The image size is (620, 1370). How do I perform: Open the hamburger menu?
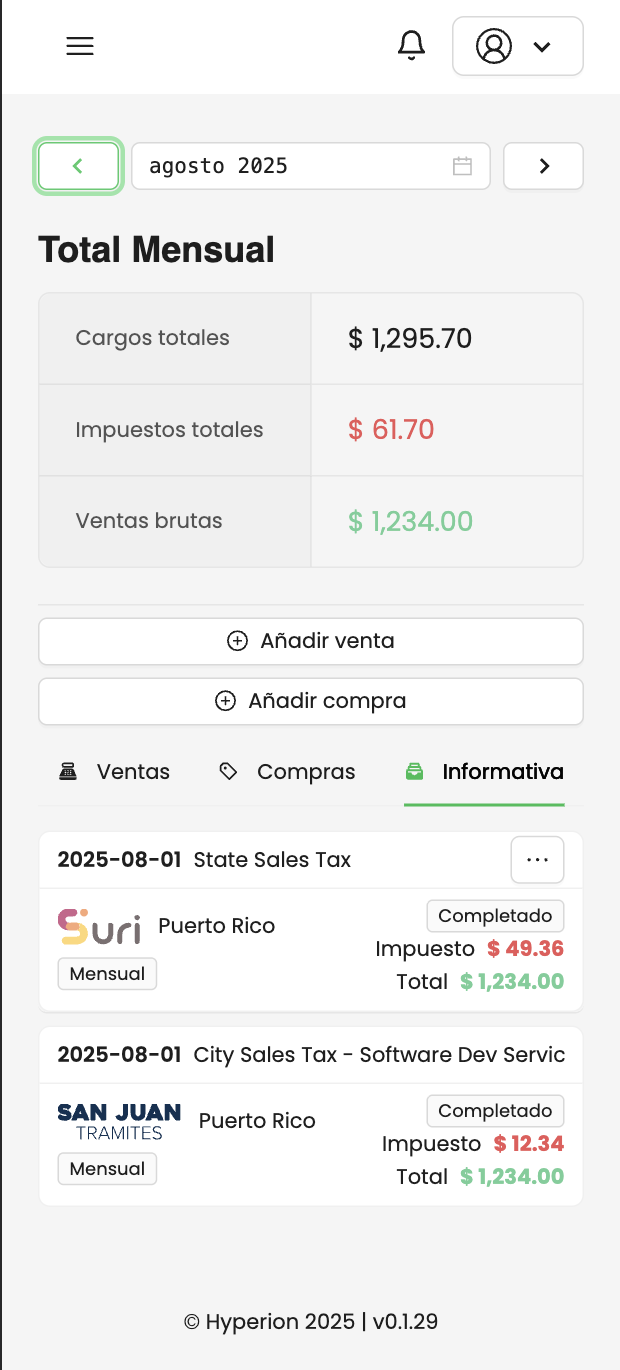pyautogui.click(x=80, y=46)
